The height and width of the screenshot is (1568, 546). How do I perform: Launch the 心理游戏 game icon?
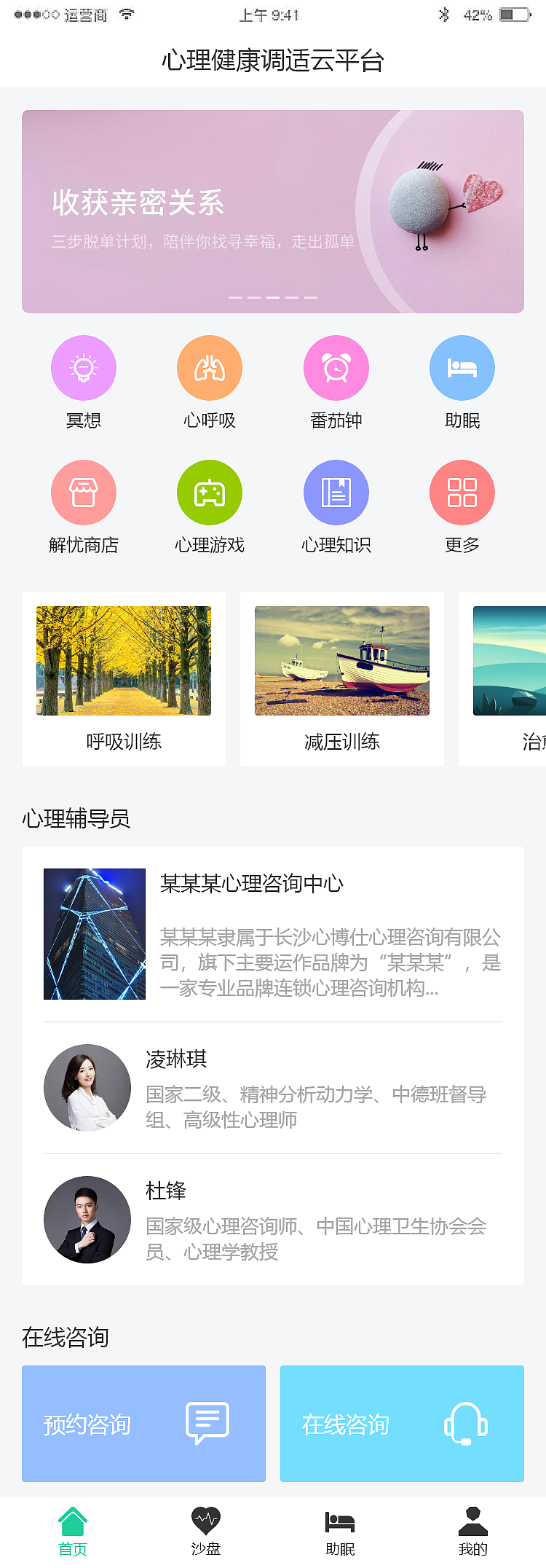point(209,492)
